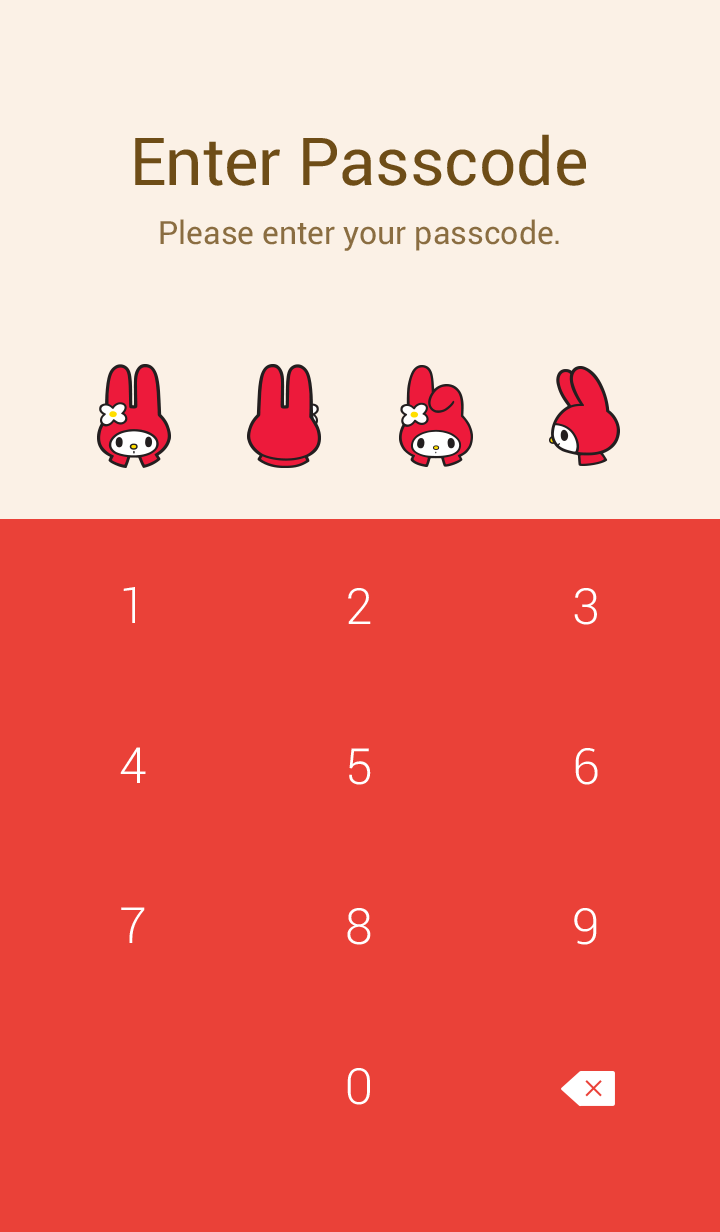Viewport: 720px width, 1232px height.
Task: Enter digit 5 on the keypad
Action: (x=359, y=767)
